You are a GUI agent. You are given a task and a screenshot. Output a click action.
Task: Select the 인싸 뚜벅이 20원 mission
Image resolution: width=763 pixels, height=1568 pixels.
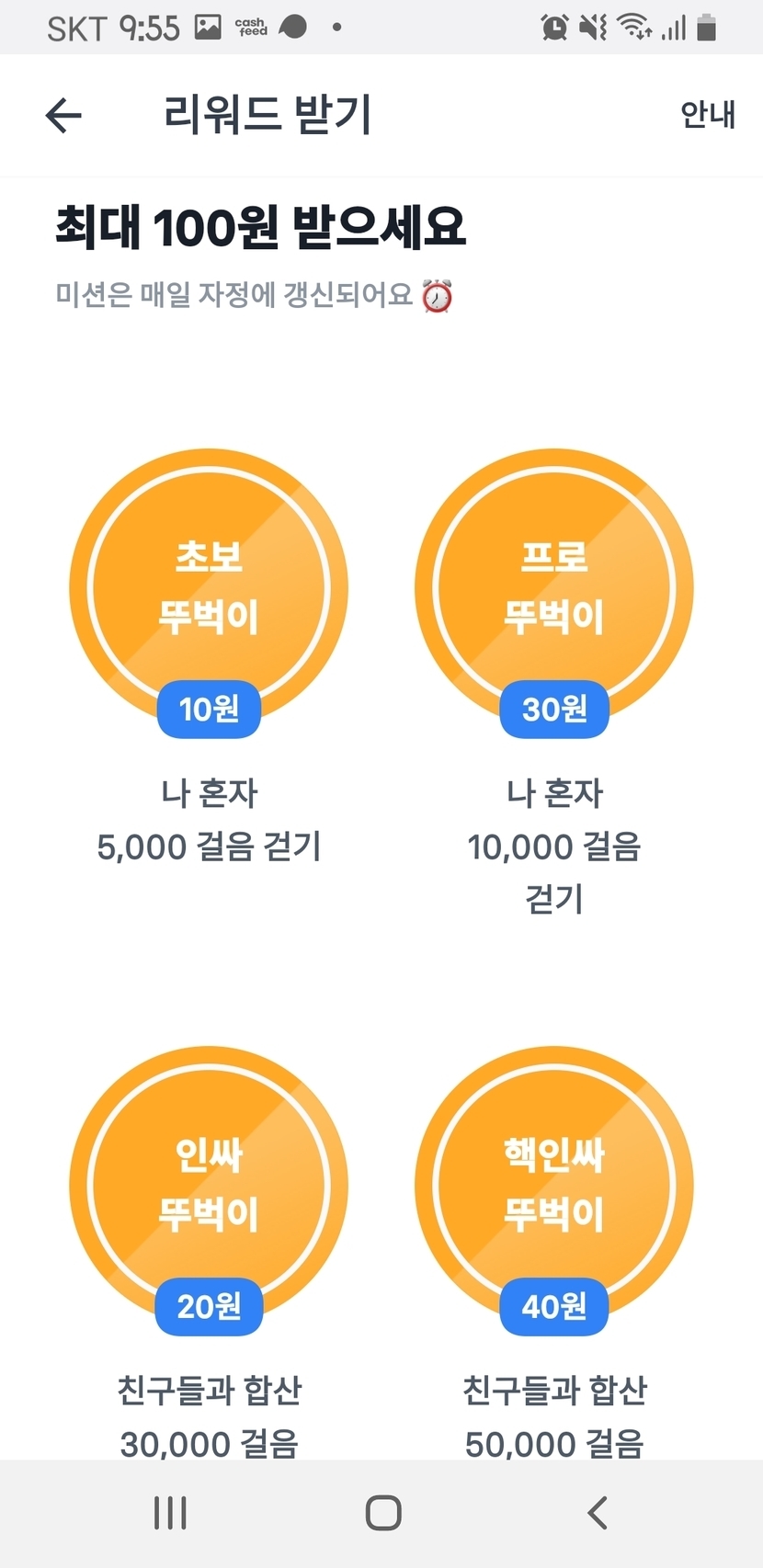(209, 1187)
